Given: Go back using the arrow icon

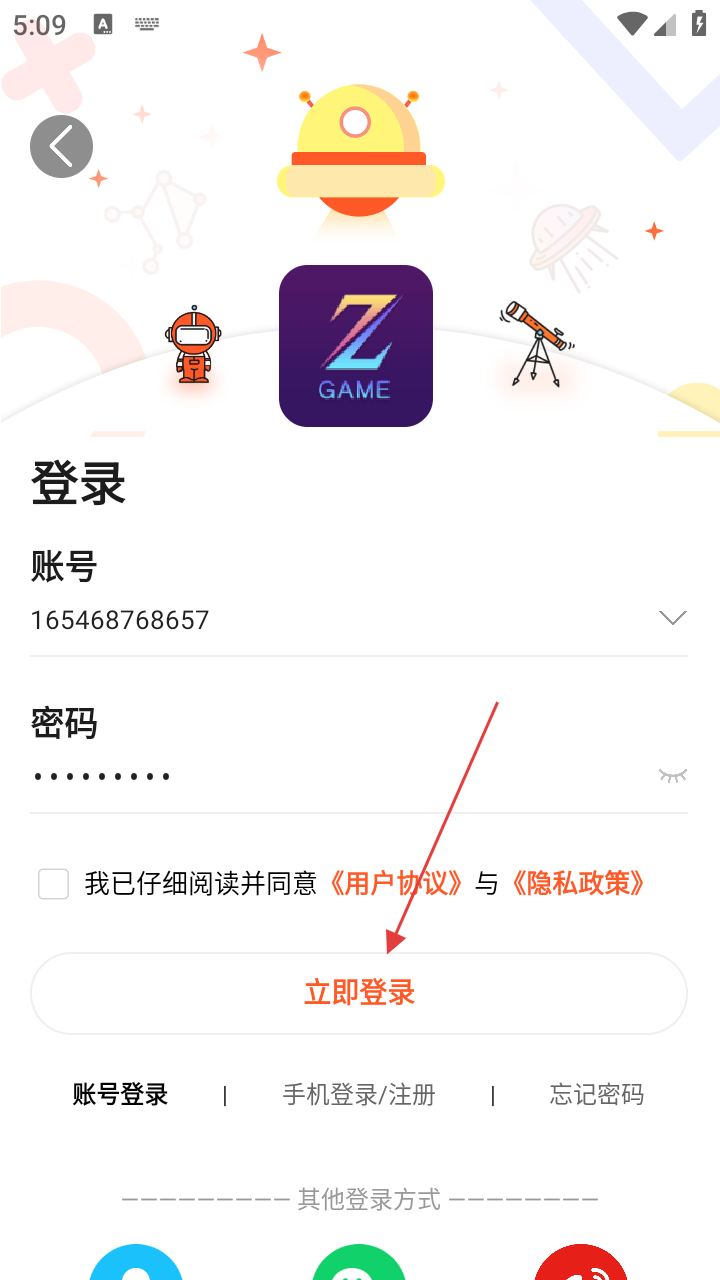Looking at the screenshot, I should pos(61,147).
